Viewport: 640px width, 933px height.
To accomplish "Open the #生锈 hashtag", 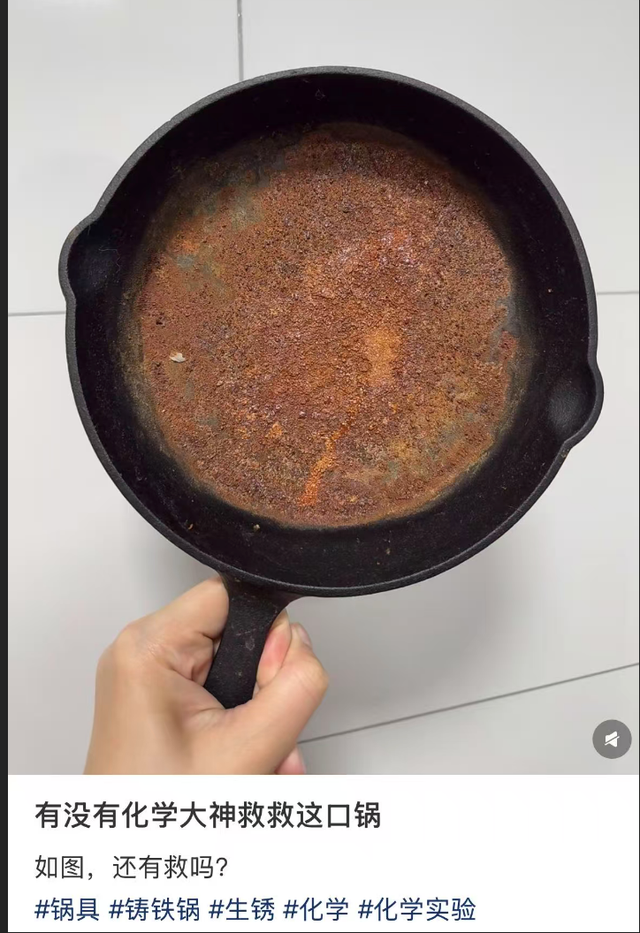I will coord(241,909).
